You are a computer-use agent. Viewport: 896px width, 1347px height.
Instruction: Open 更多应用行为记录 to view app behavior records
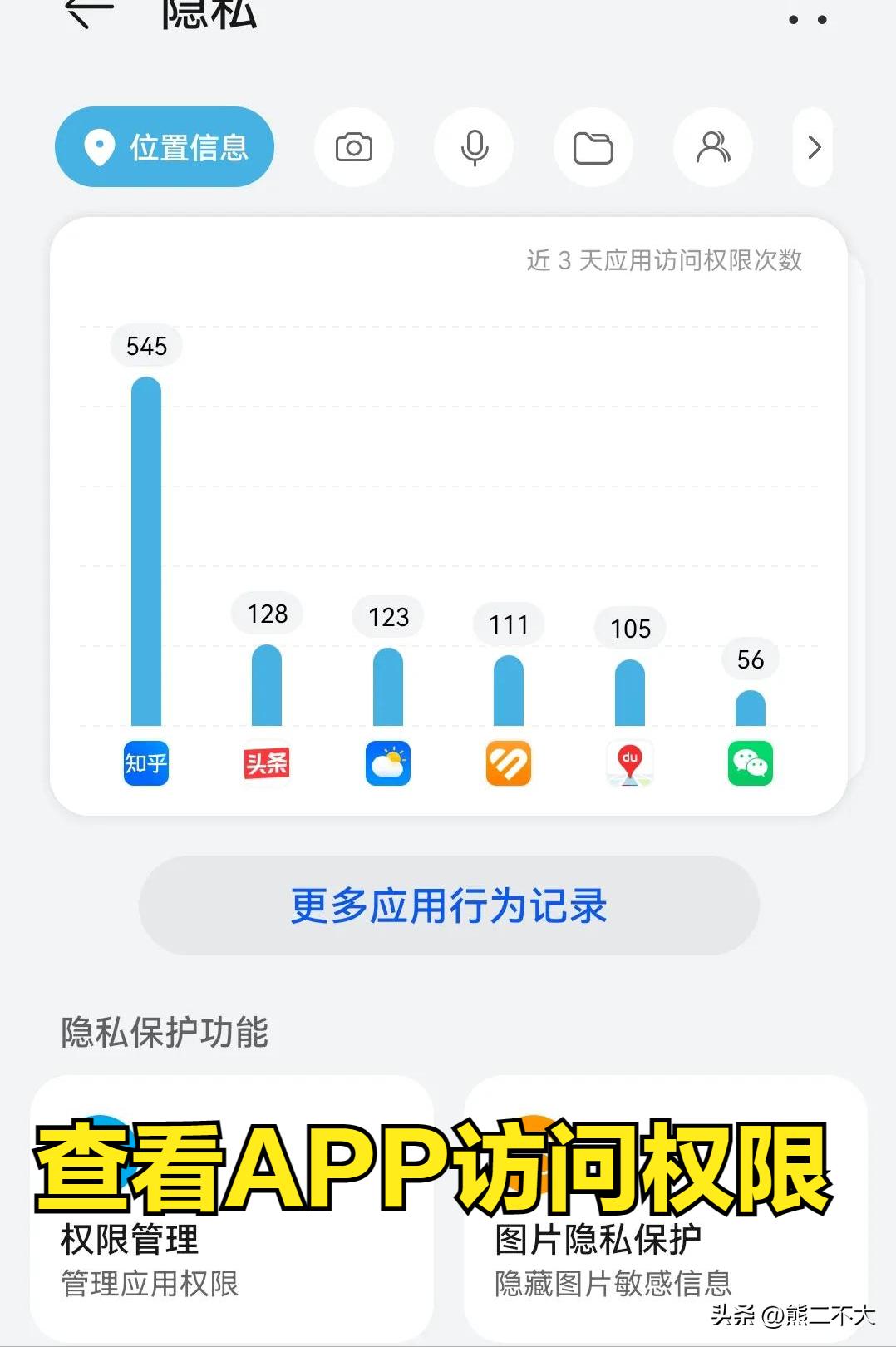(448, 905)
